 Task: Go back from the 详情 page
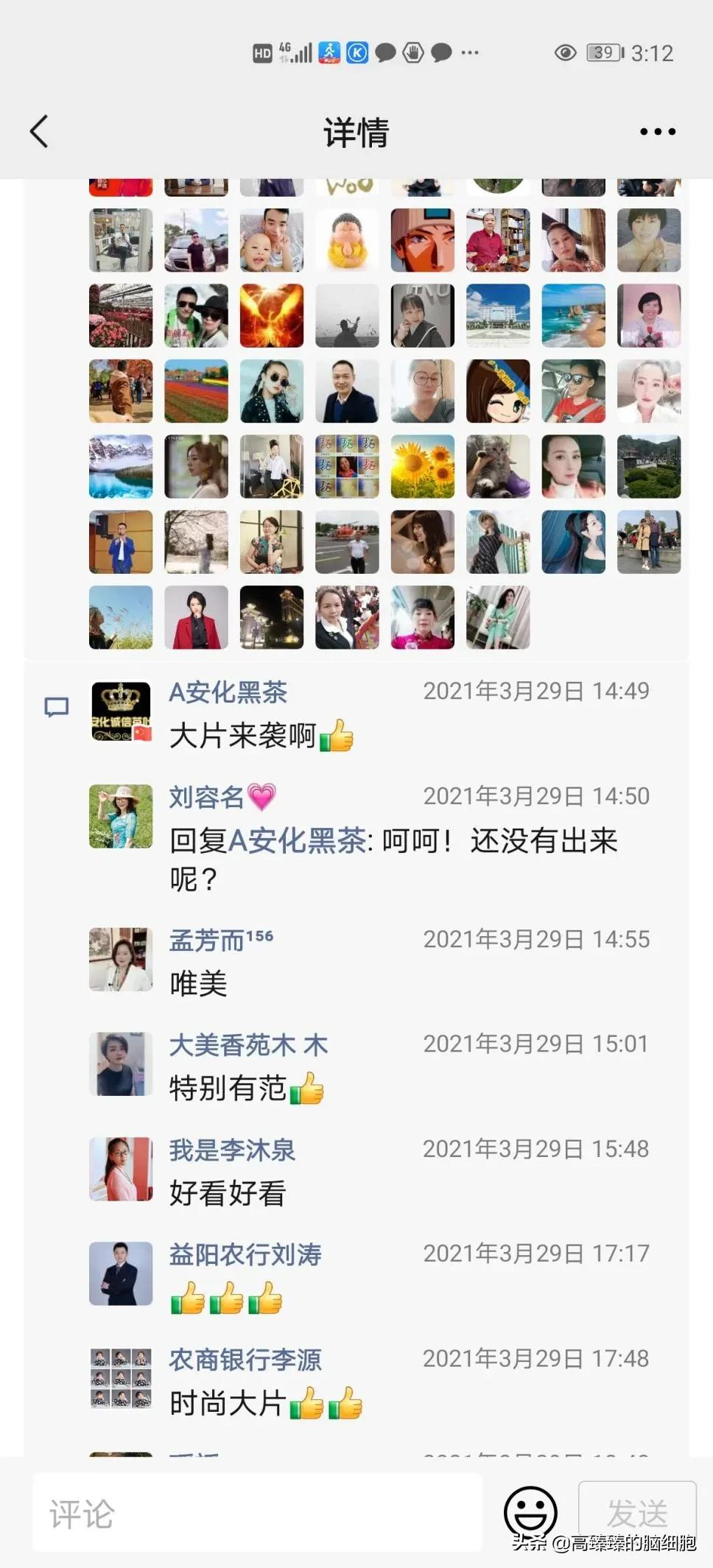[x=39, y=132]
